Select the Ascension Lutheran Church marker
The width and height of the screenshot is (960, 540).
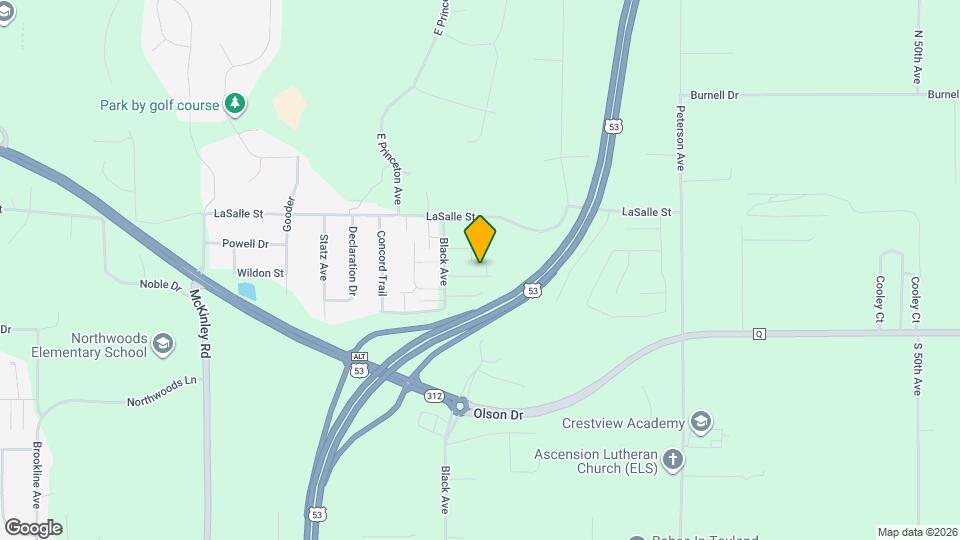(673, 460)
